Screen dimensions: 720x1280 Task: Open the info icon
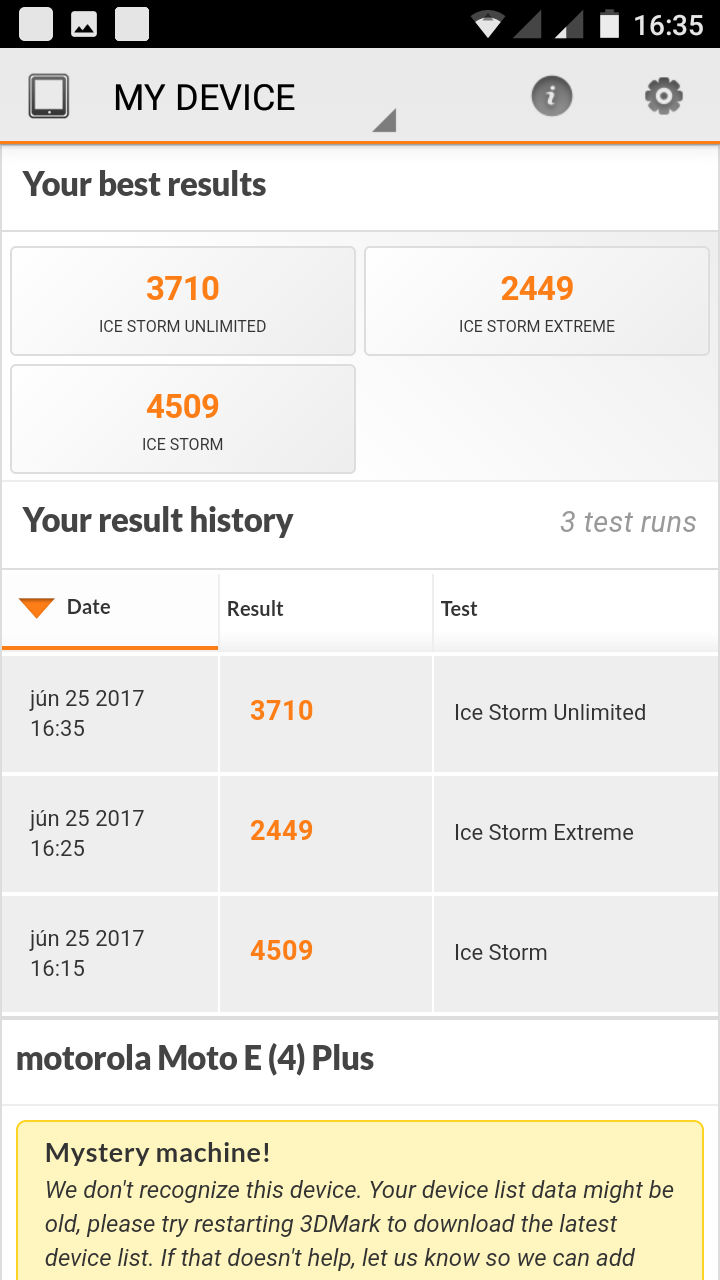[x=551, y=97]
